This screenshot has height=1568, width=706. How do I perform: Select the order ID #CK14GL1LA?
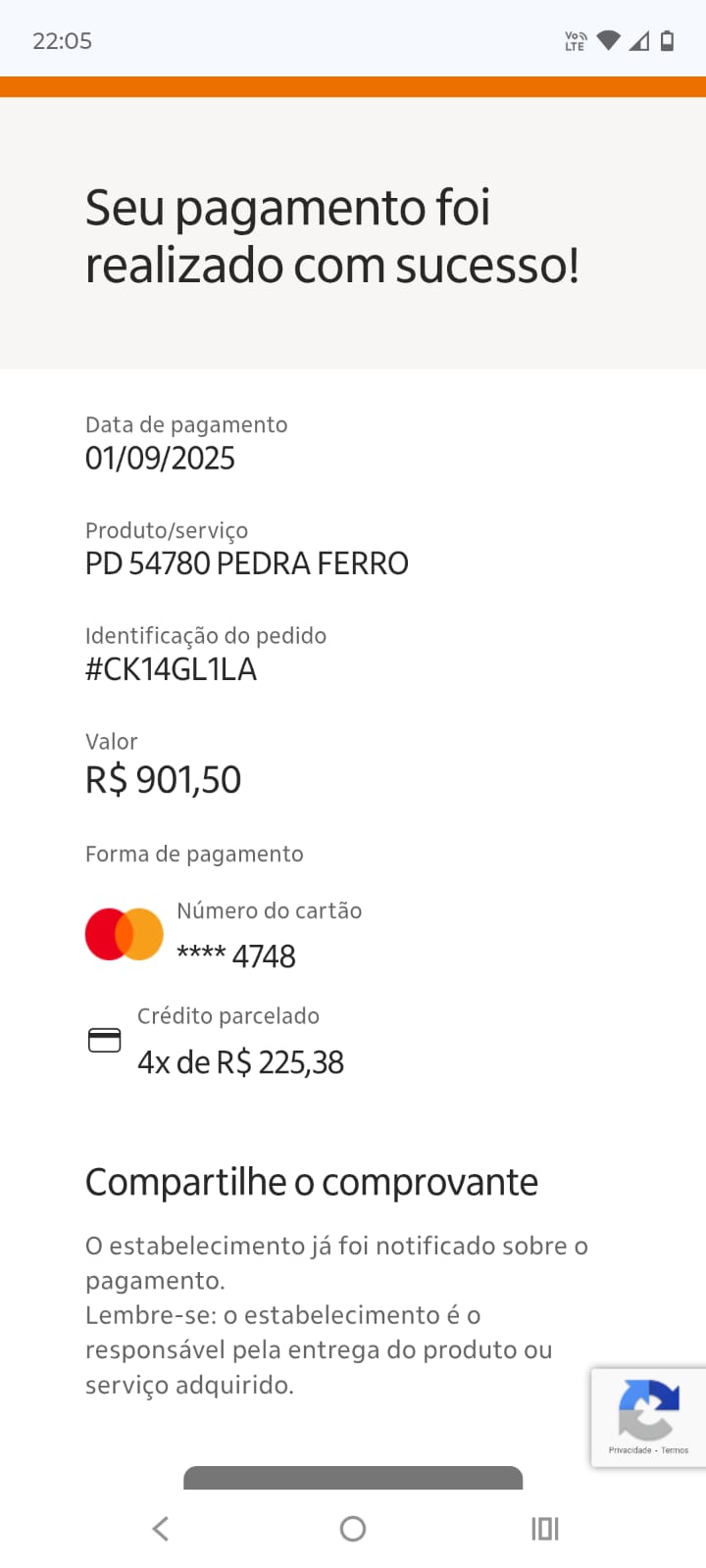172,669
